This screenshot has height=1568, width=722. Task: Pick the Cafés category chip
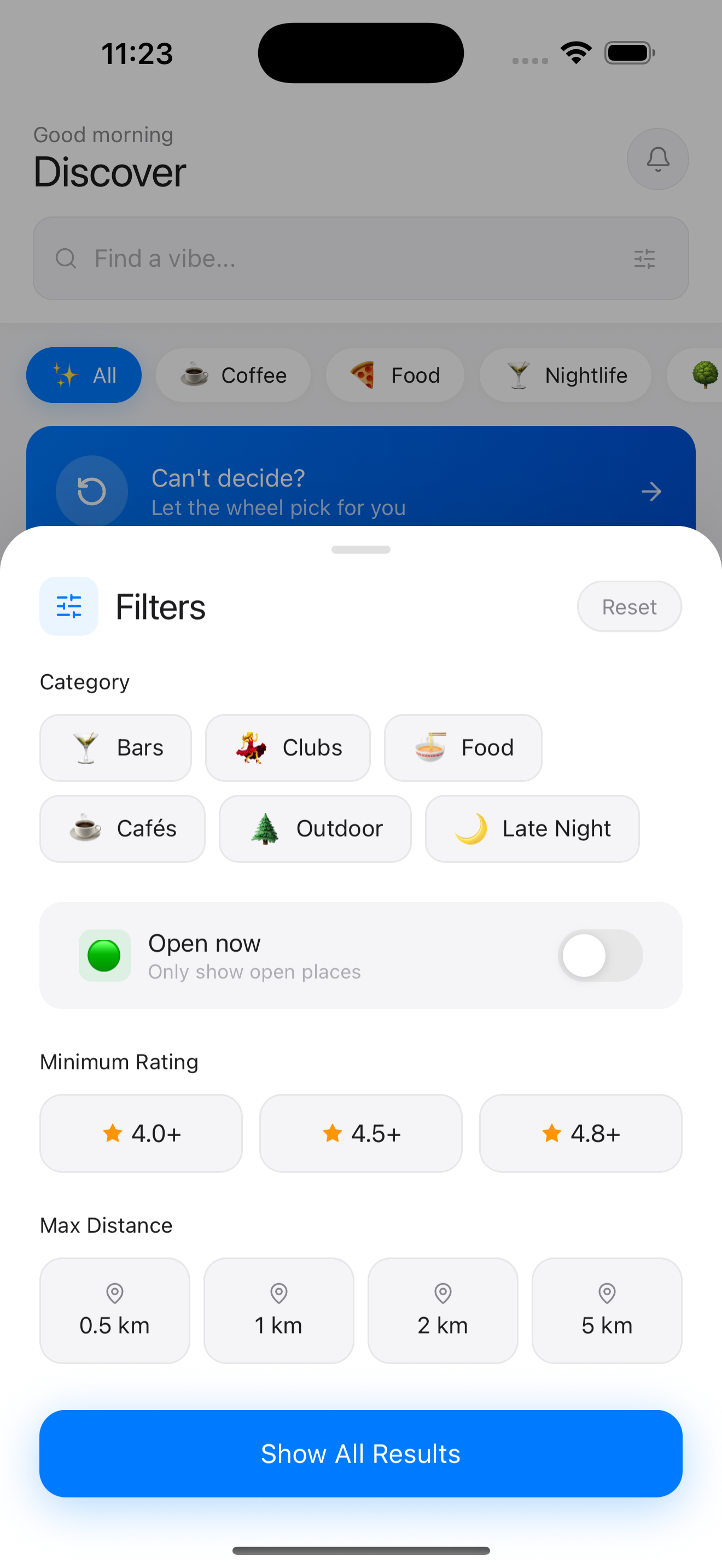point(123,828)
